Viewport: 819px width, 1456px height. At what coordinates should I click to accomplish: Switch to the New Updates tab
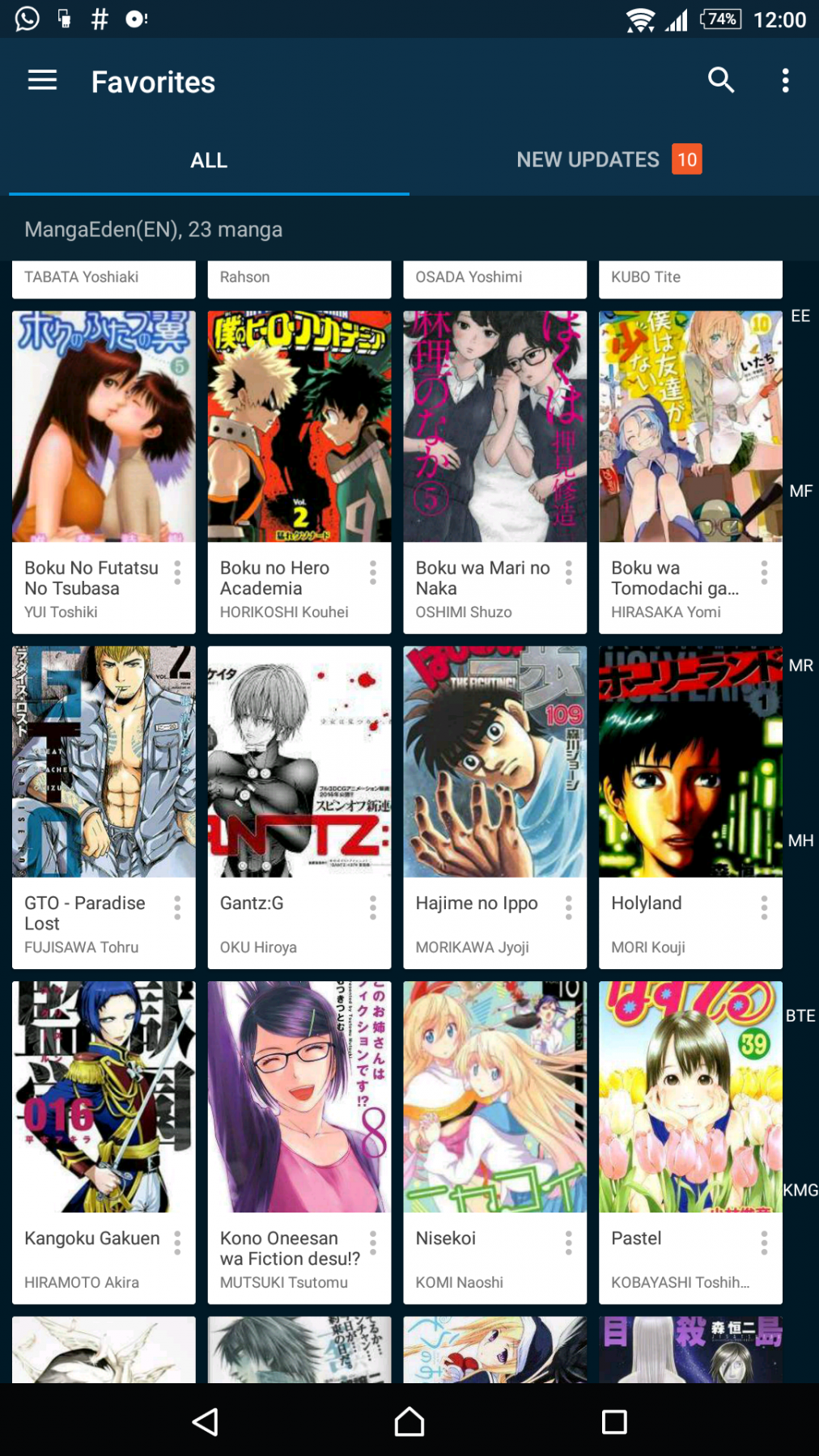tap(609, 159)
